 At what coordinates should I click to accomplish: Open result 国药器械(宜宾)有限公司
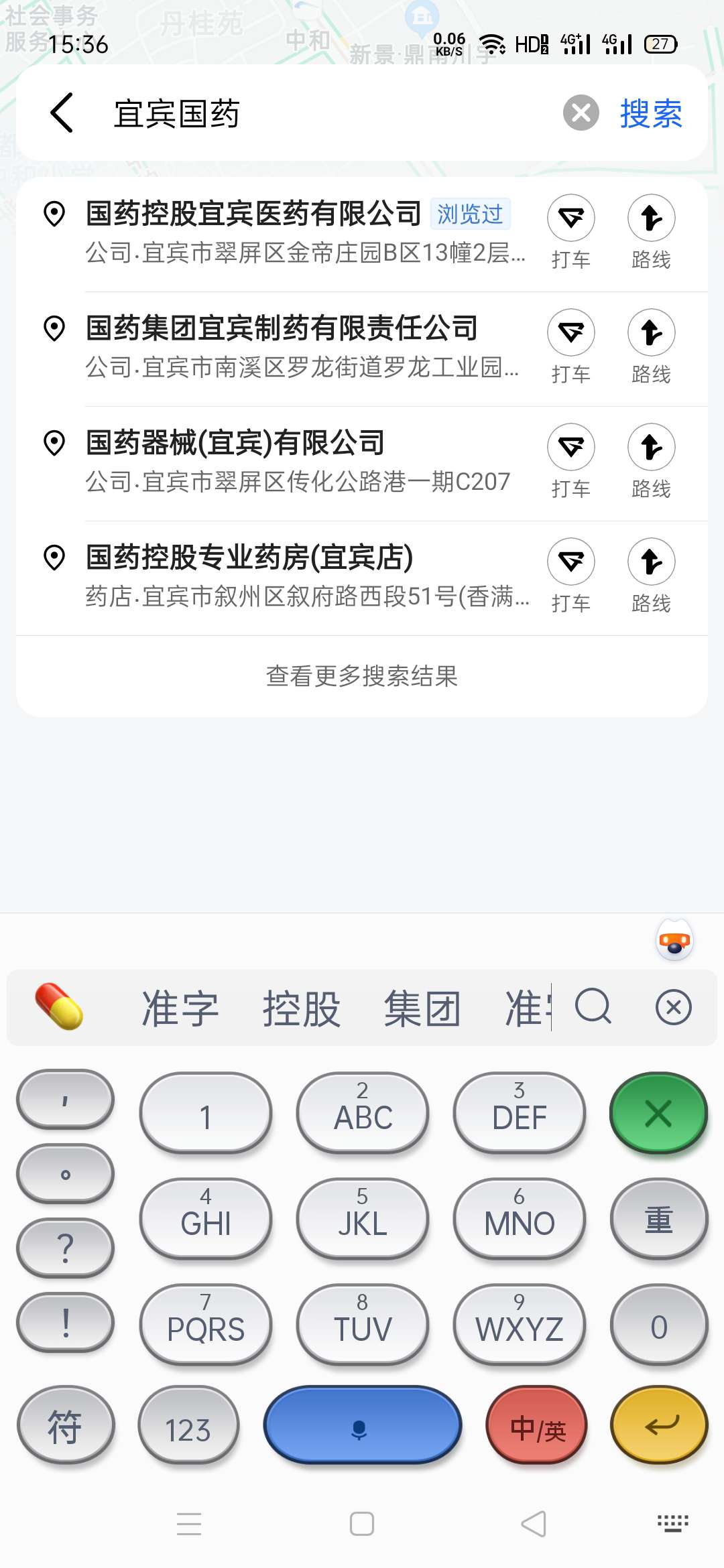pyautogui.click(x=282, y=461)
